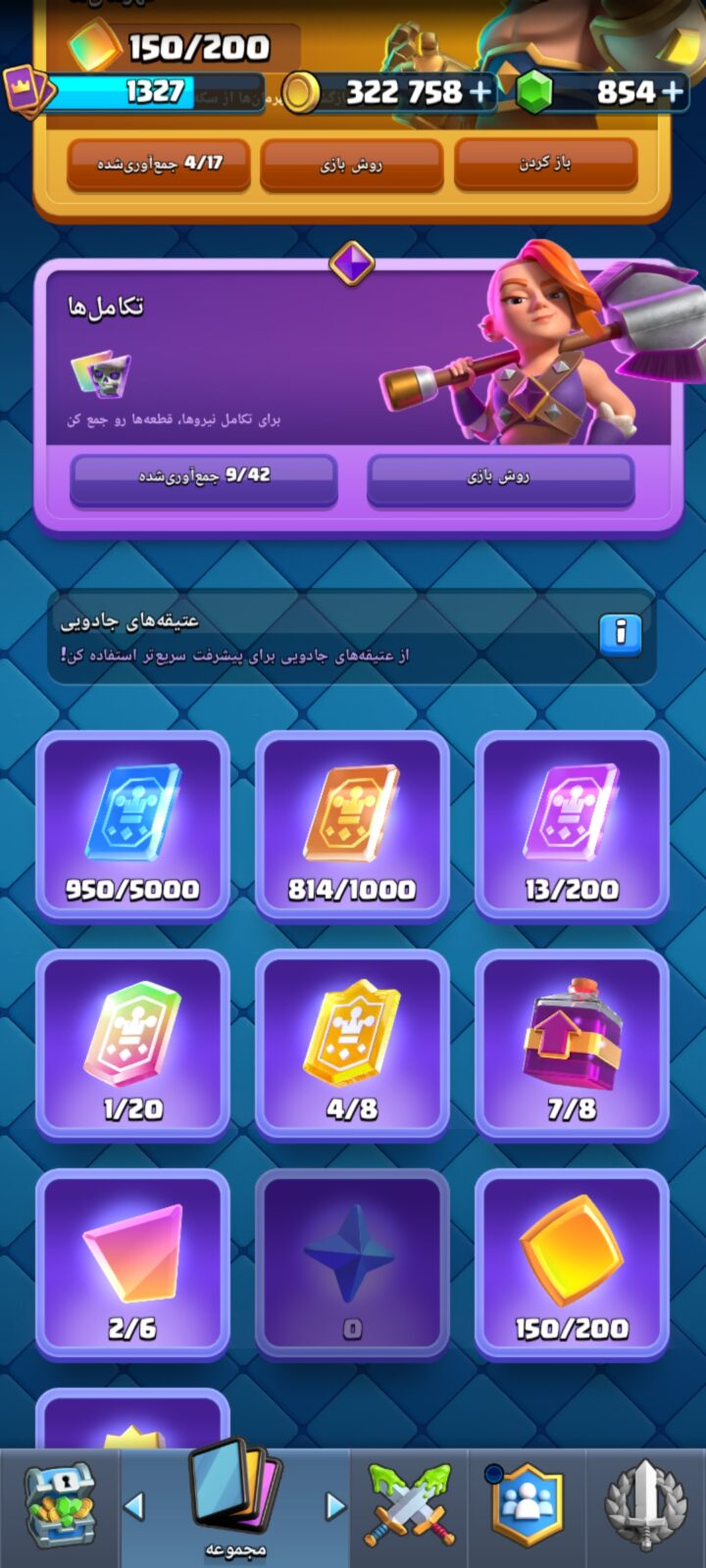Select the purple potion item 7/8
This screenshot has height=1568, width=706.
click(x=572, y=1044)
